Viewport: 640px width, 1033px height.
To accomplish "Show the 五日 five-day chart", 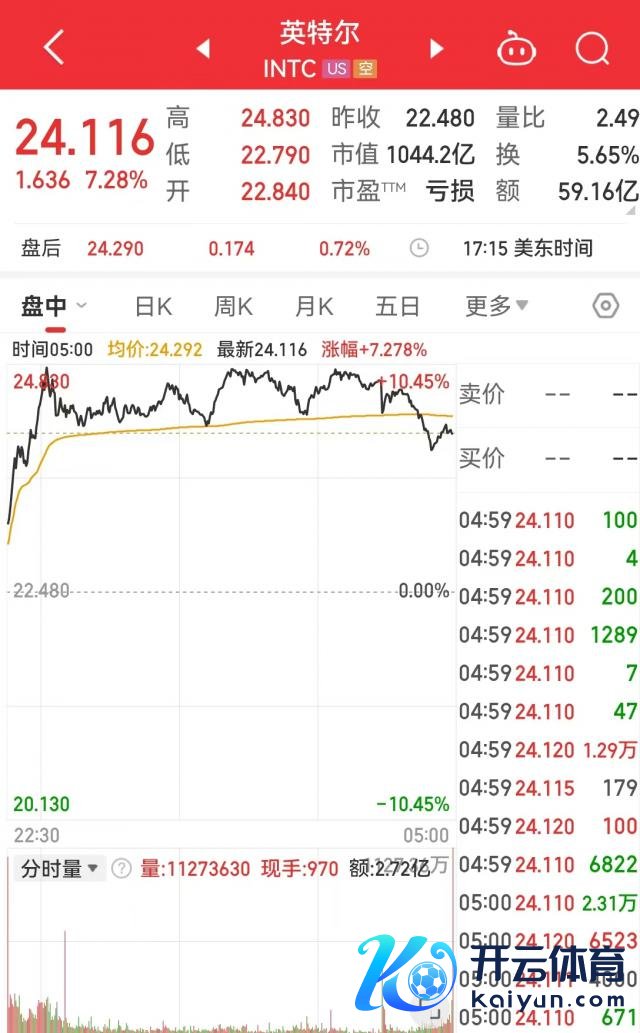I will (397, 306).
